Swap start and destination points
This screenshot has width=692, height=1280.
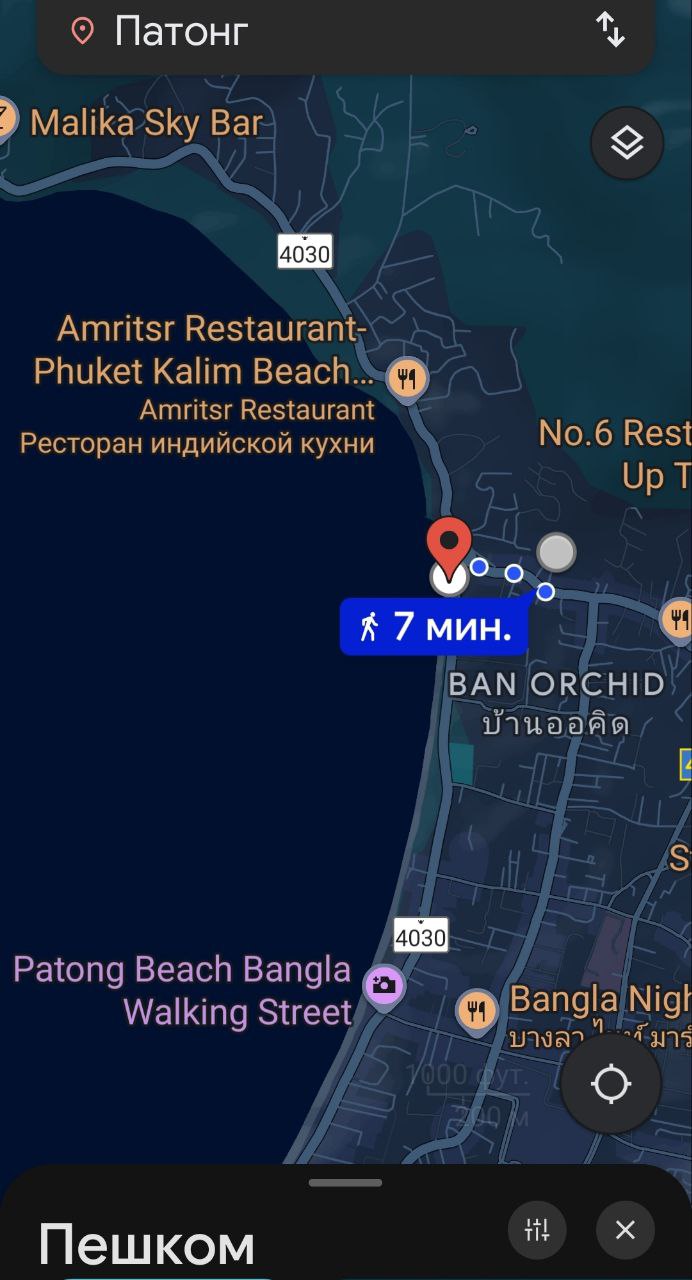pyautogui.click(x=610, y=30)
